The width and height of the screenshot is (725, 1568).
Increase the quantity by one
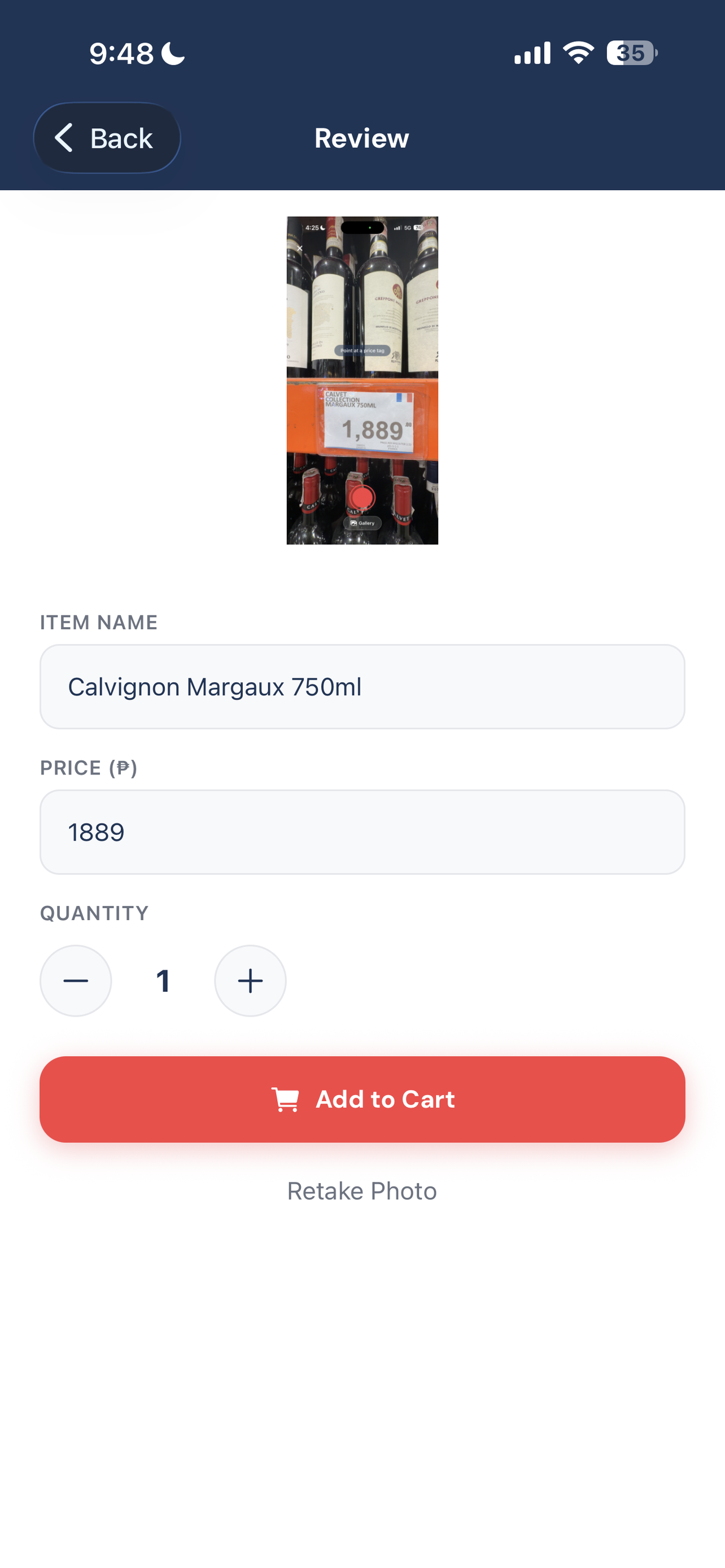tap(250, 980)
